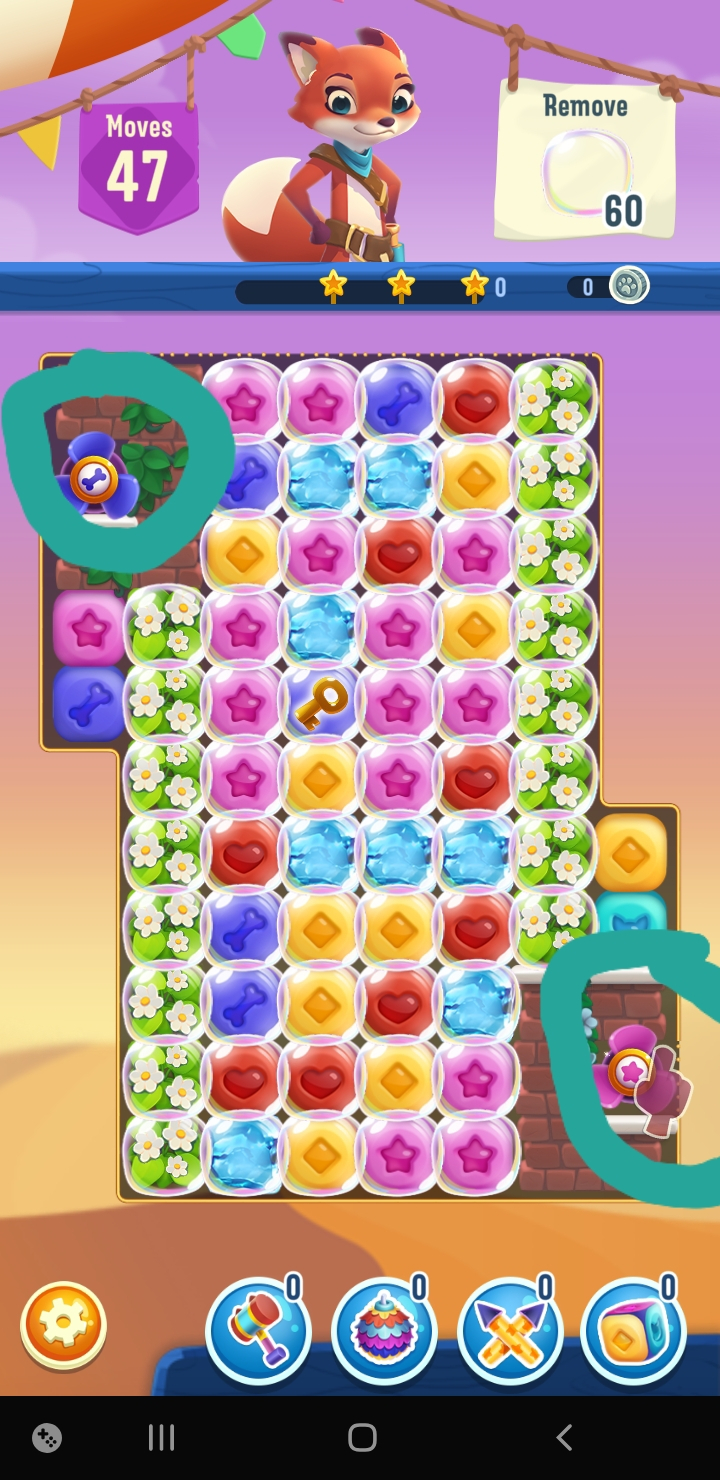Image resolution: width=720 pixels, height=1480 pixels.
Task: Open the recent apps list
Action: point(161,1438)
